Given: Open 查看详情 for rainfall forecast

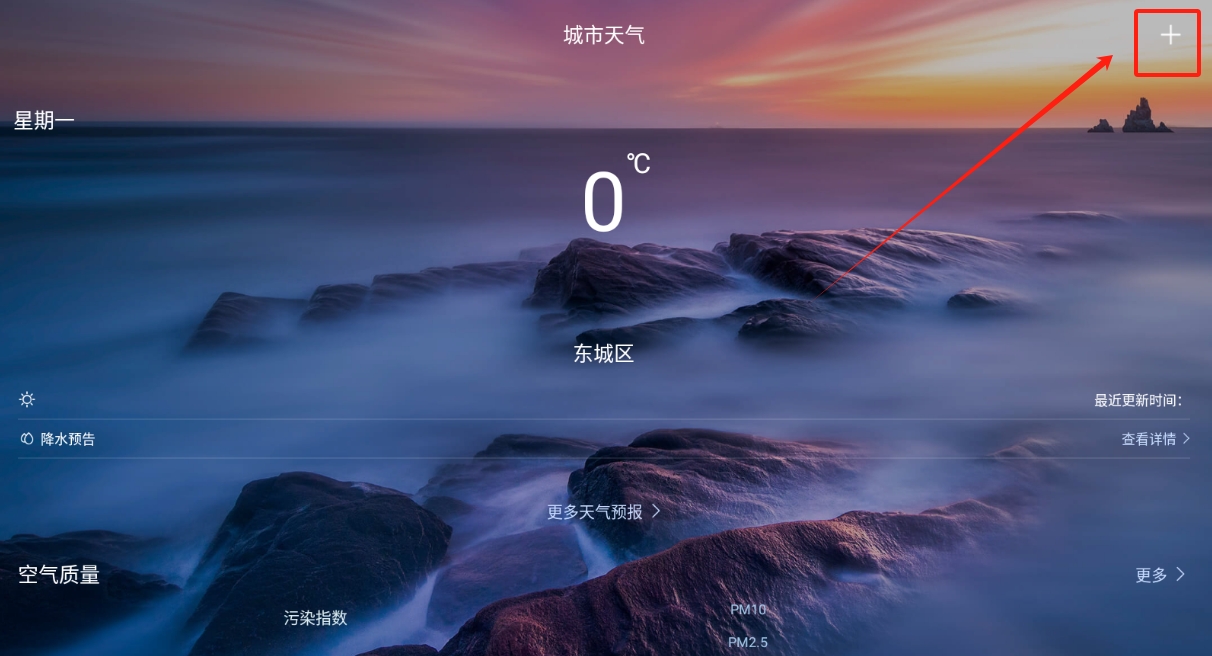Looking at the screenshot, I should 1155,439.
